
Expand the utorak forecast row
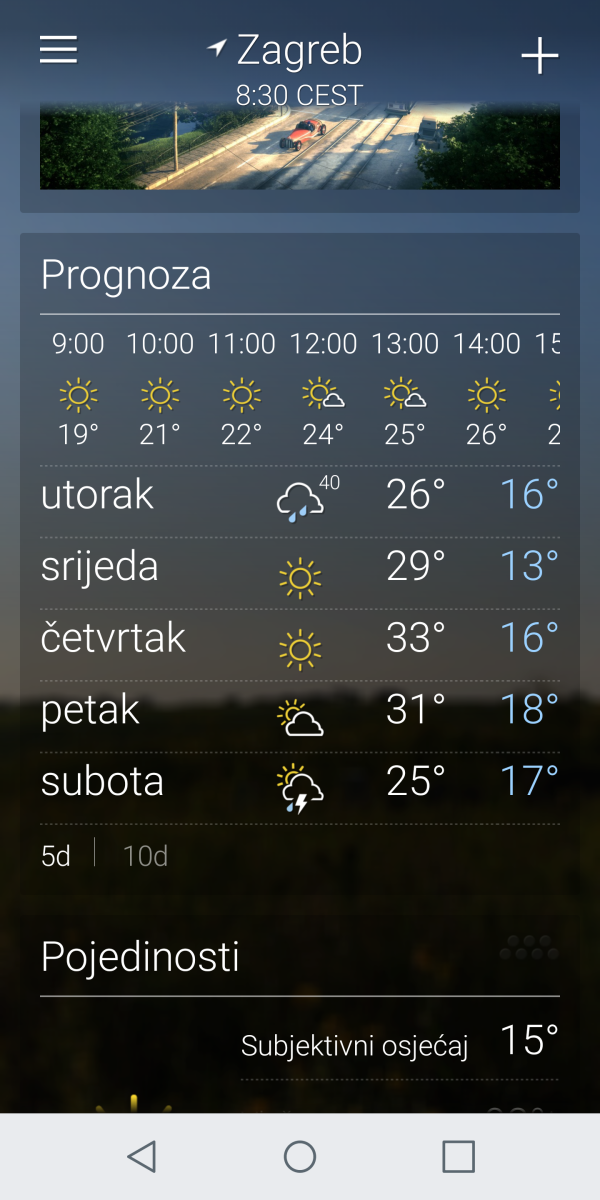coord(300,495)
